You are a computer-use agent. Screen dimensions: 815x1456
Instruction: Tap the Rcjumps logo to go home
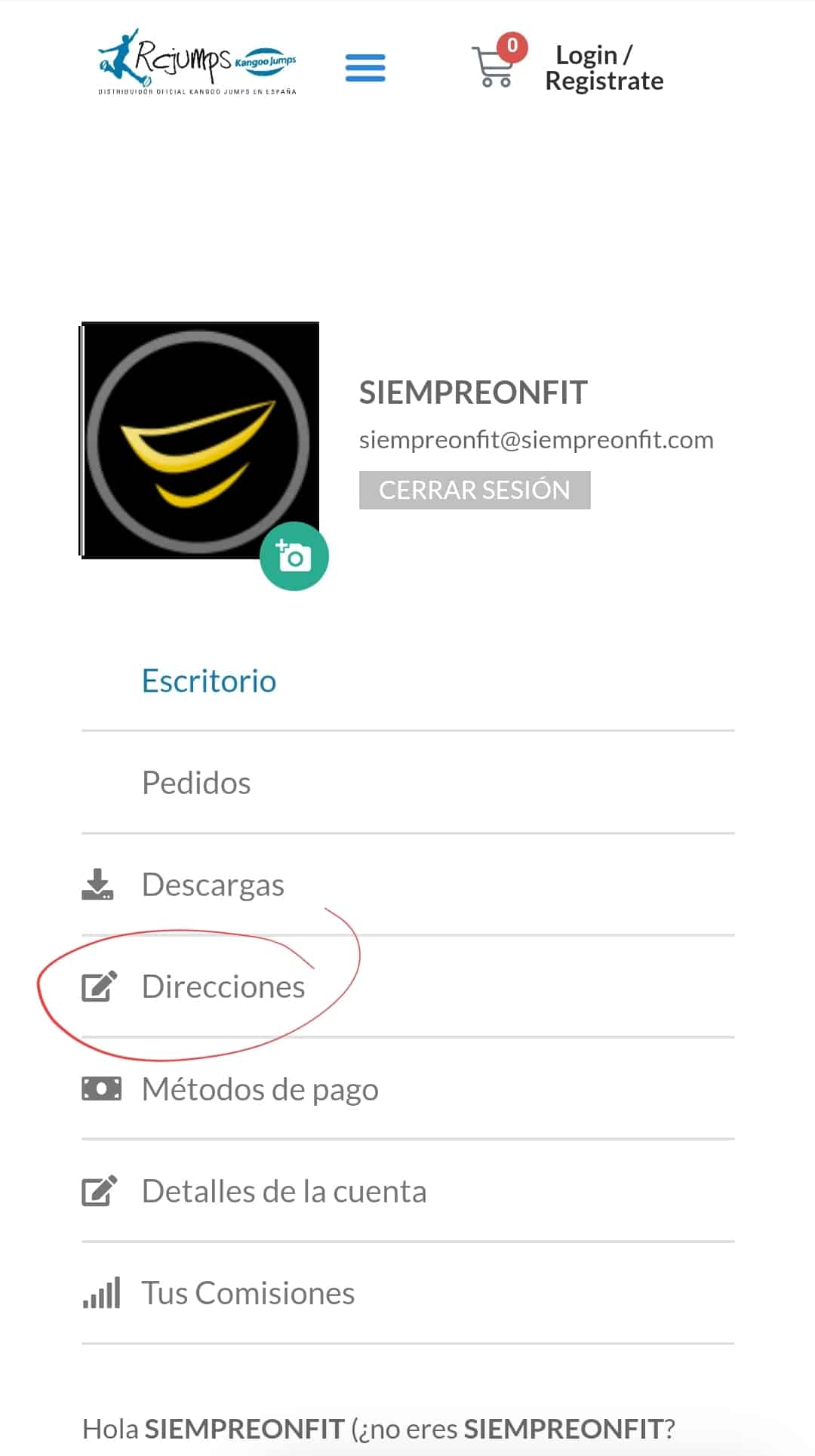197,62
